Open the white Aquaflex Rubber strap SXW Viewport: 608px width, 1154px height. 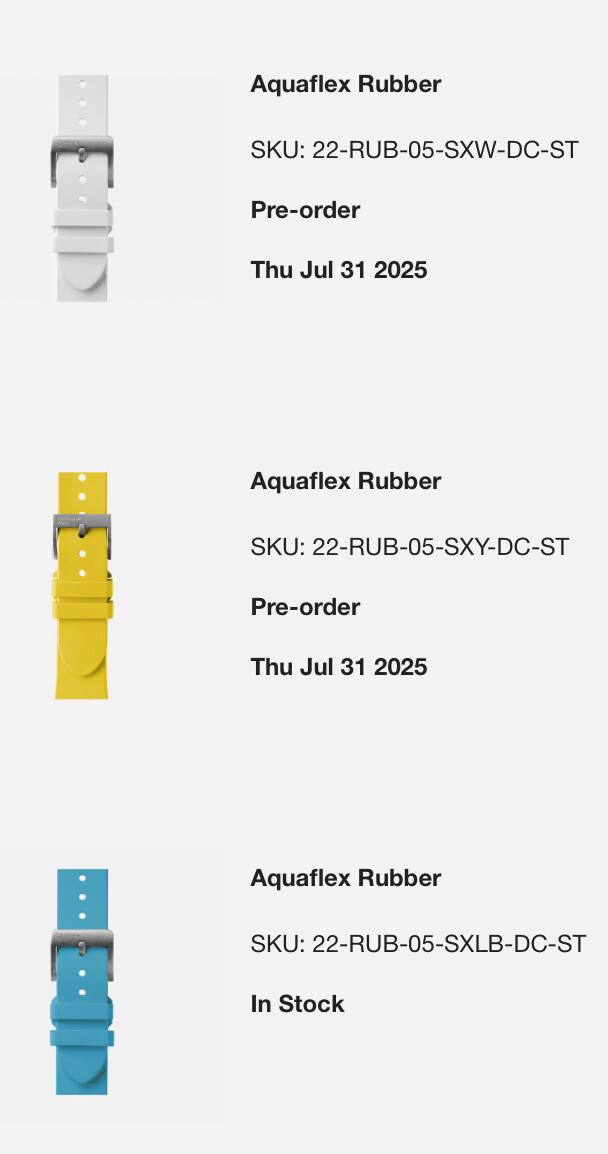click(345, 85)
